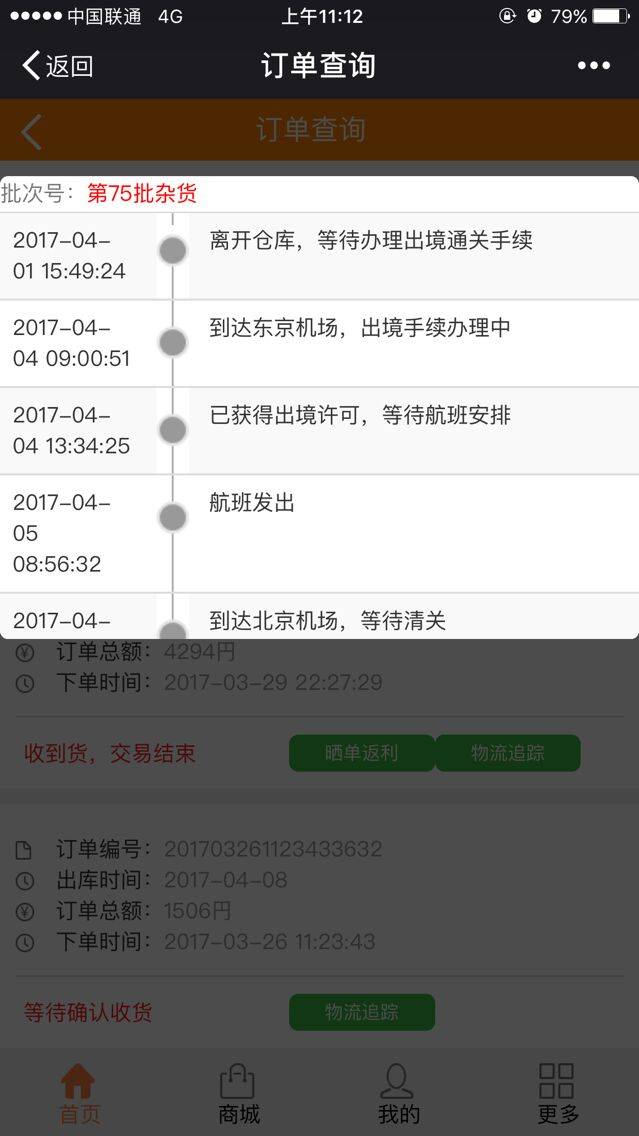Screen dimensions: 639x1136
Task: Switch to the 商城 tab
Action: pyautogui.click(x=239, y=1093)
